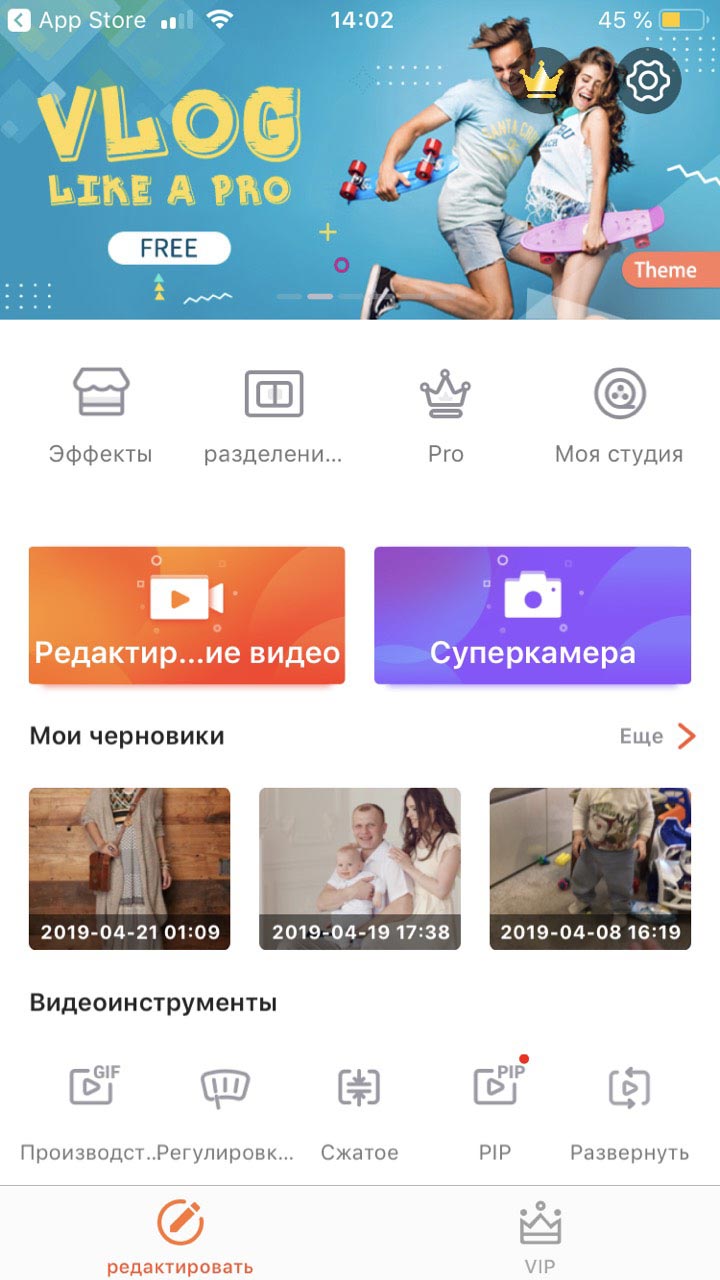Open the PIP video tool
The width and height of the screenshot is (720, 1280).
[x=494, y=1110]
